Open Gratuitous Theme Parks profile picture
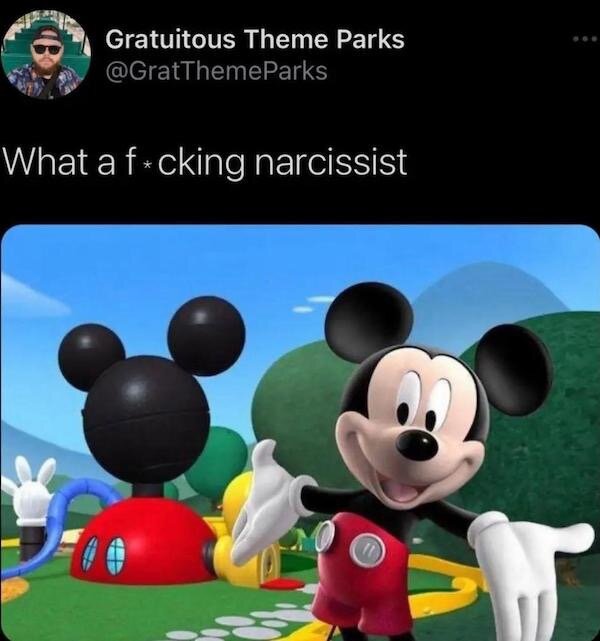The image size is (600, 641). coord(47,55)
